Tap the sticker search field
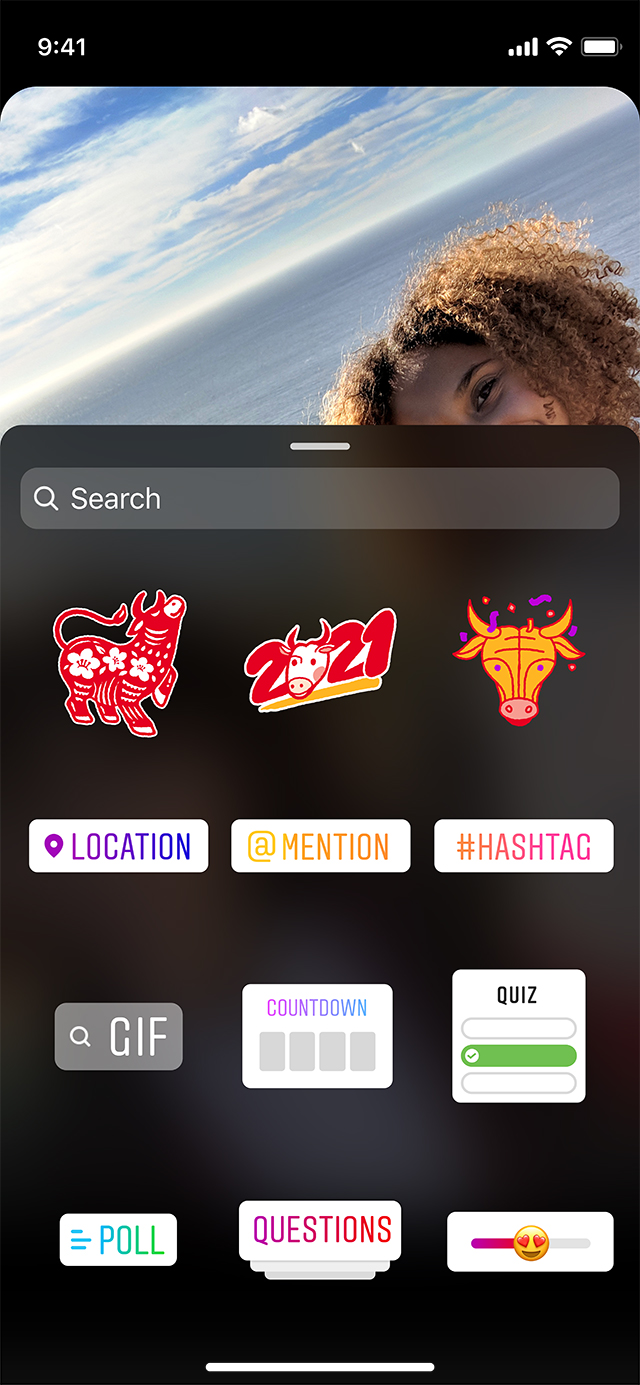The height and width of the screenshot is (1385, 640). (320, 498)
